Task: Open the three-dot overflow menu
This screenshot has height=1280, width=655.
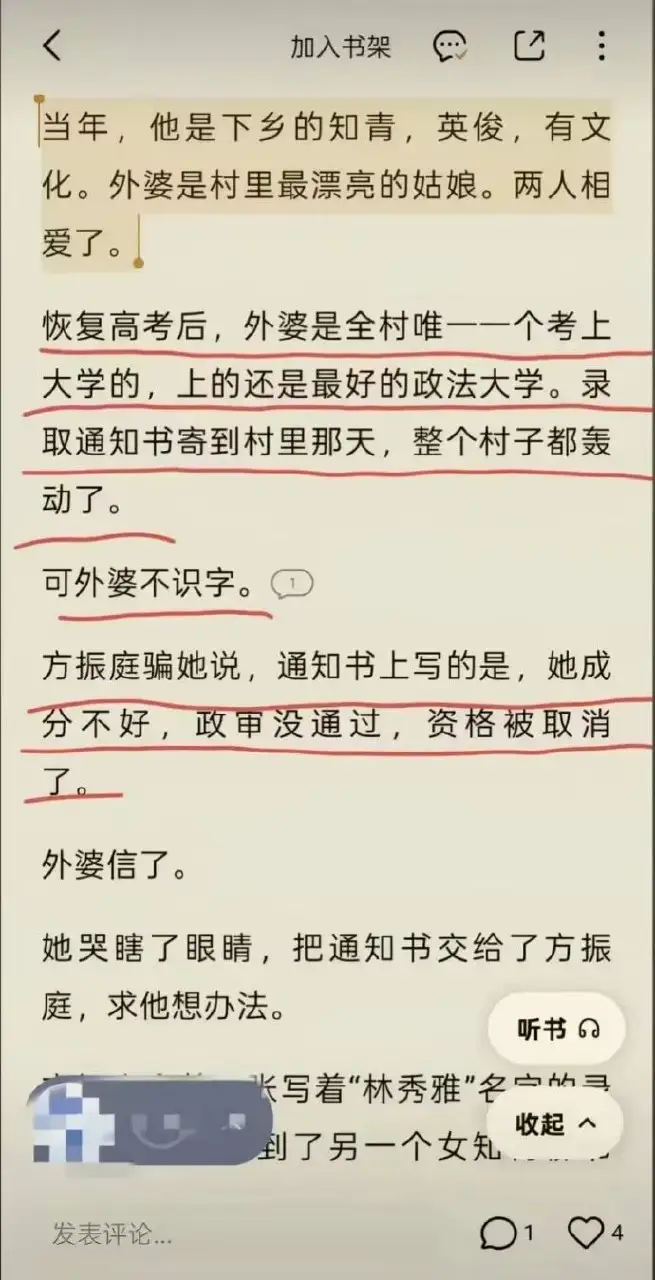Action: pos(601,46)
